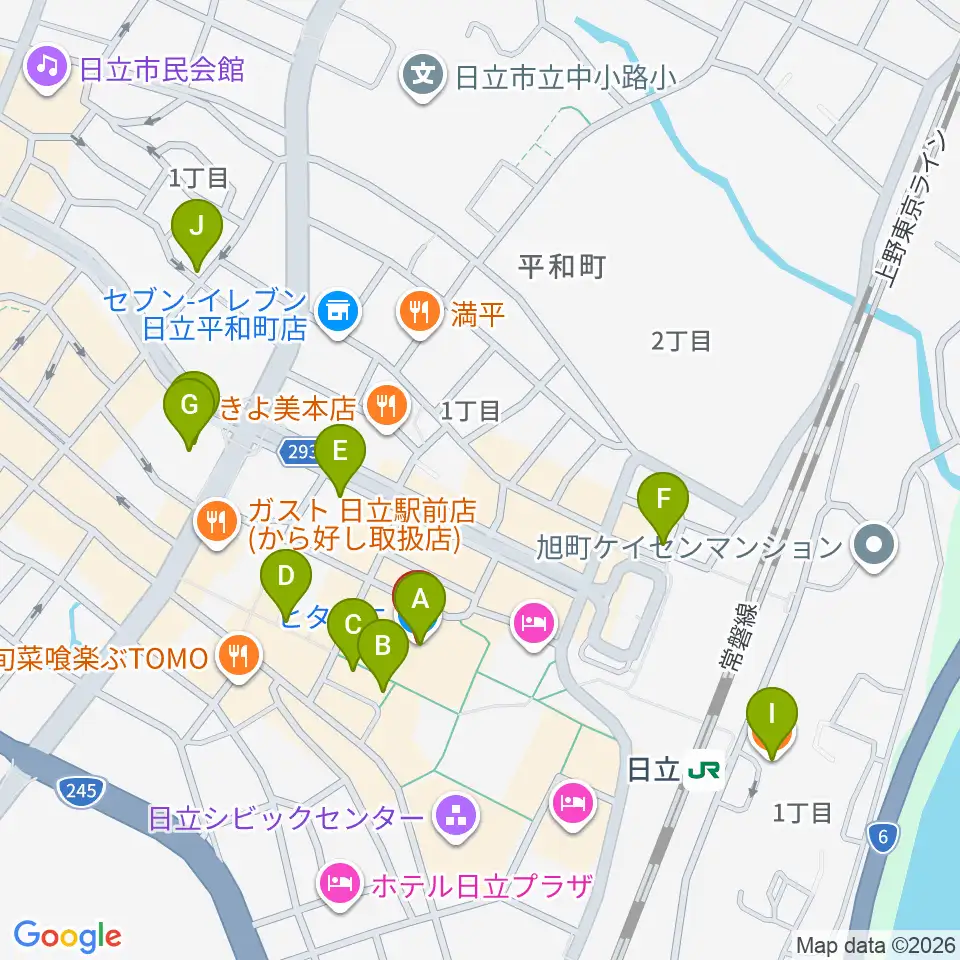Tap the セブン-イレブン 日立平和町店 store pin
Viewport: 960px width, 960px height.
click(339, 312)
